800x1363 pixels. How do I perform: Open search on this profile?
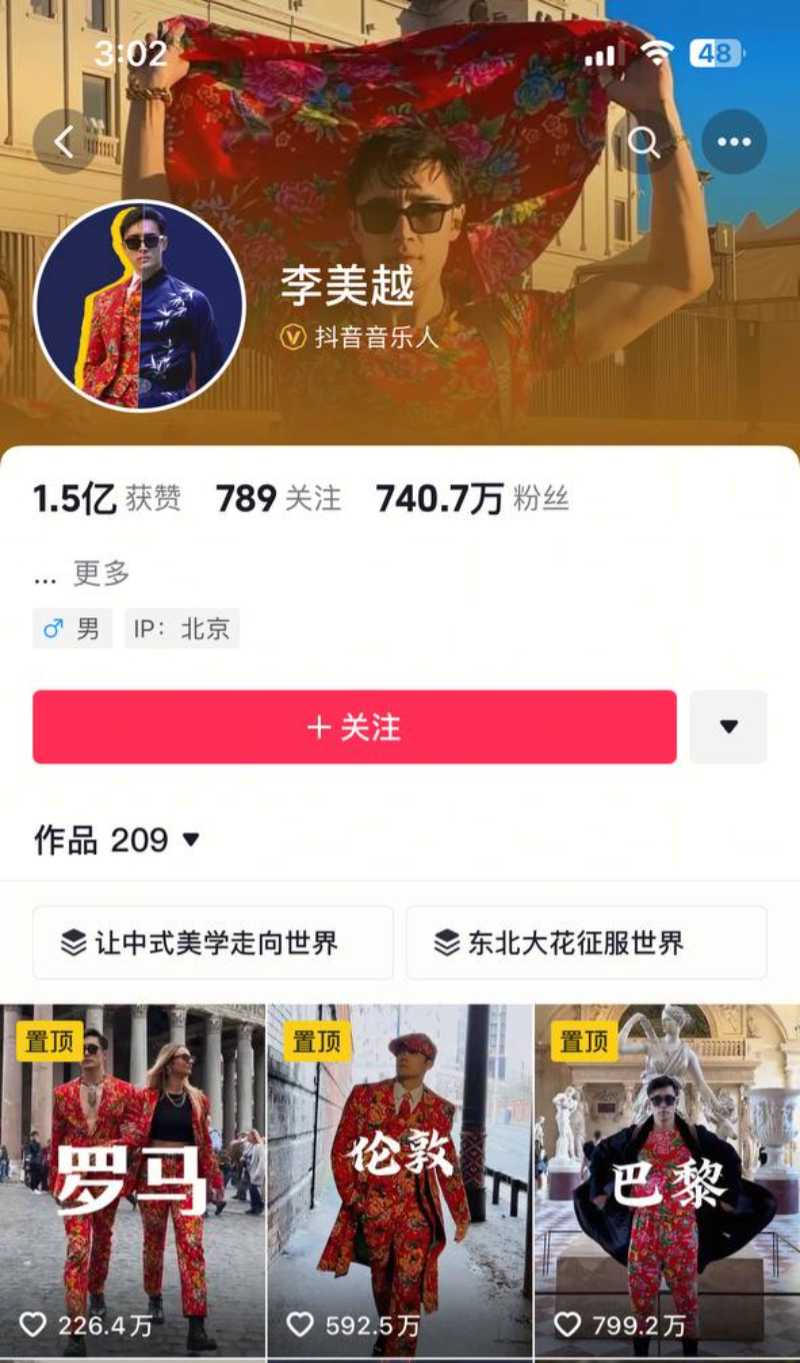point(644,142)
